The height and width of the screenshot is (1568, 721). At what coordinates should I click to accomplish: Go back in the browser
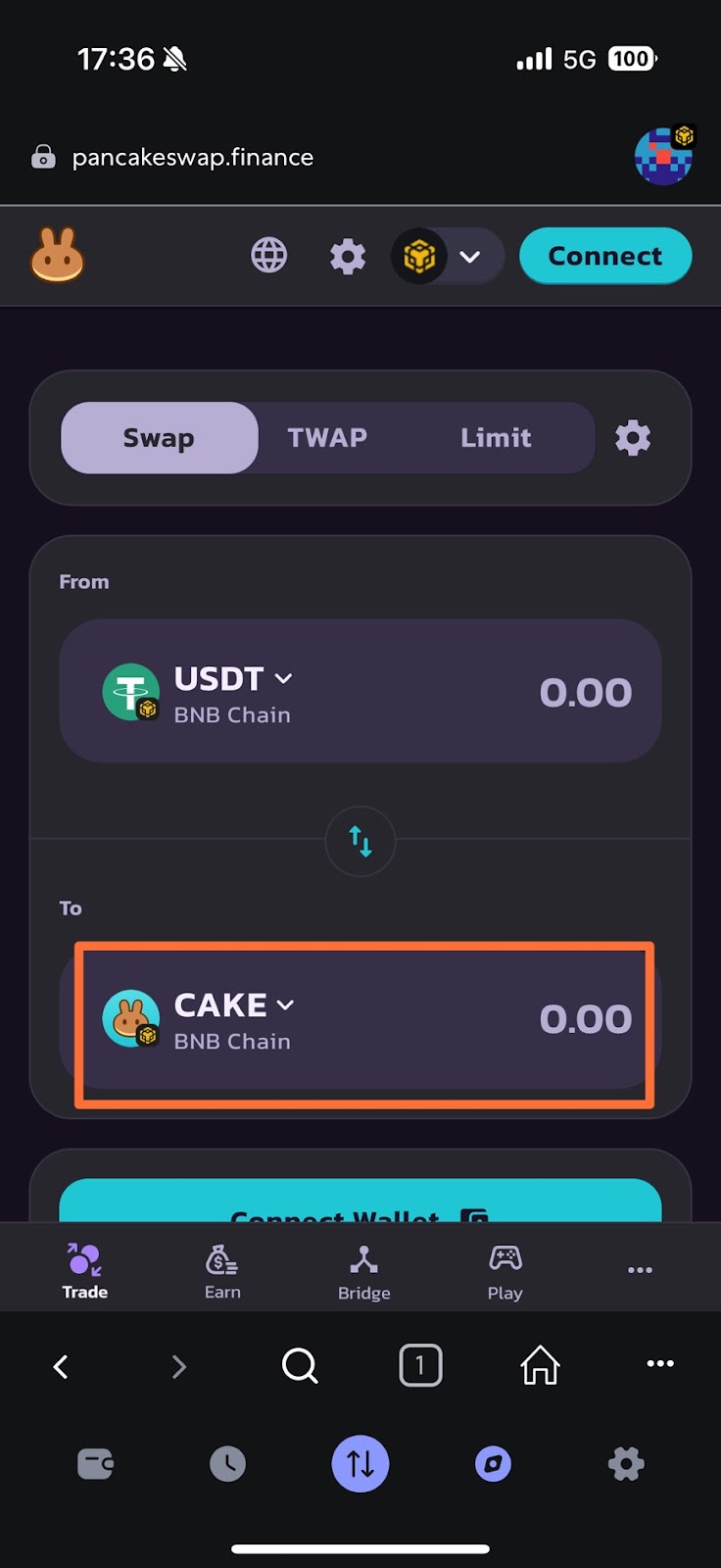point(61,1366)
